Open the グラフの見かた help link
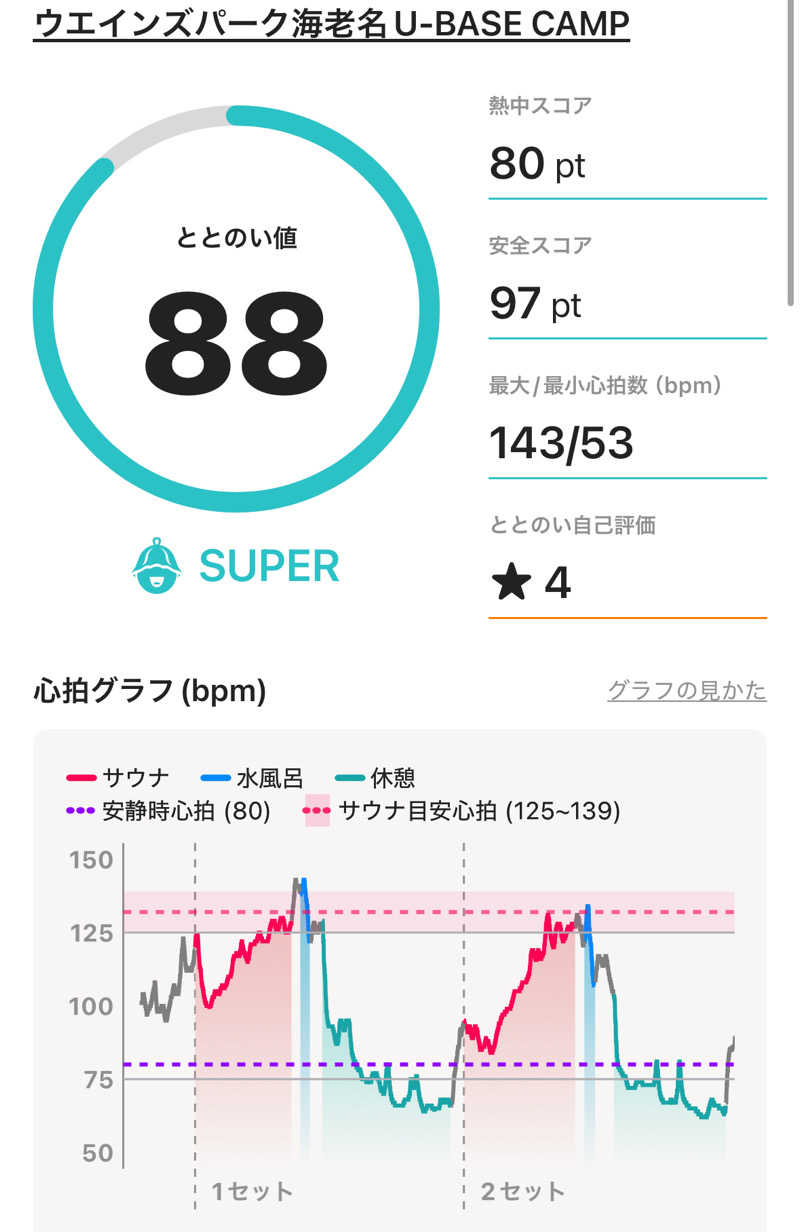The image size is (800, 1232). point(686,690)
